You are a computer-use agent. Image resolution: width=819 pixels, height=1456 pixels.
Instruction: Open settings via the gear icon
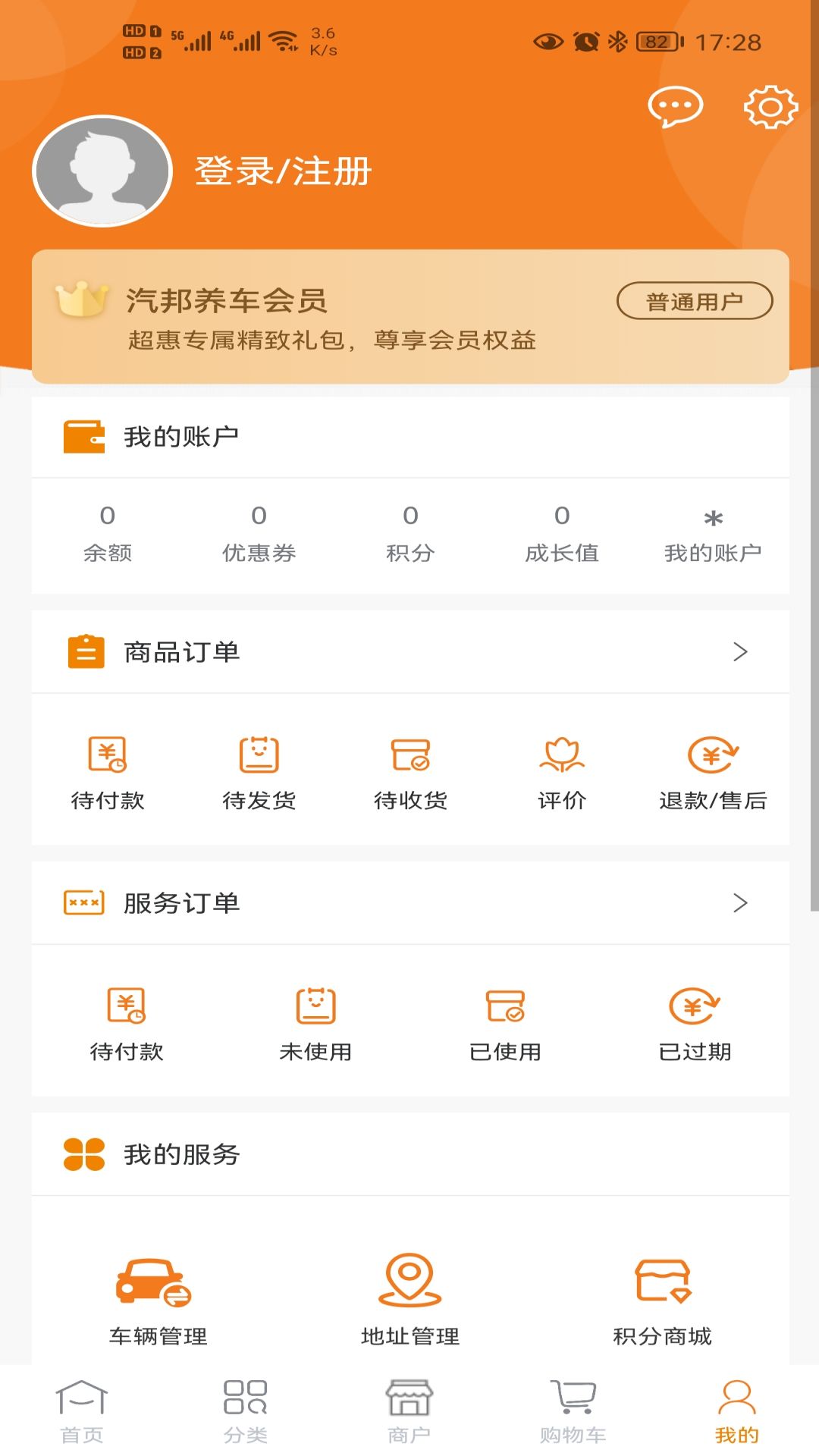[770, 108]
